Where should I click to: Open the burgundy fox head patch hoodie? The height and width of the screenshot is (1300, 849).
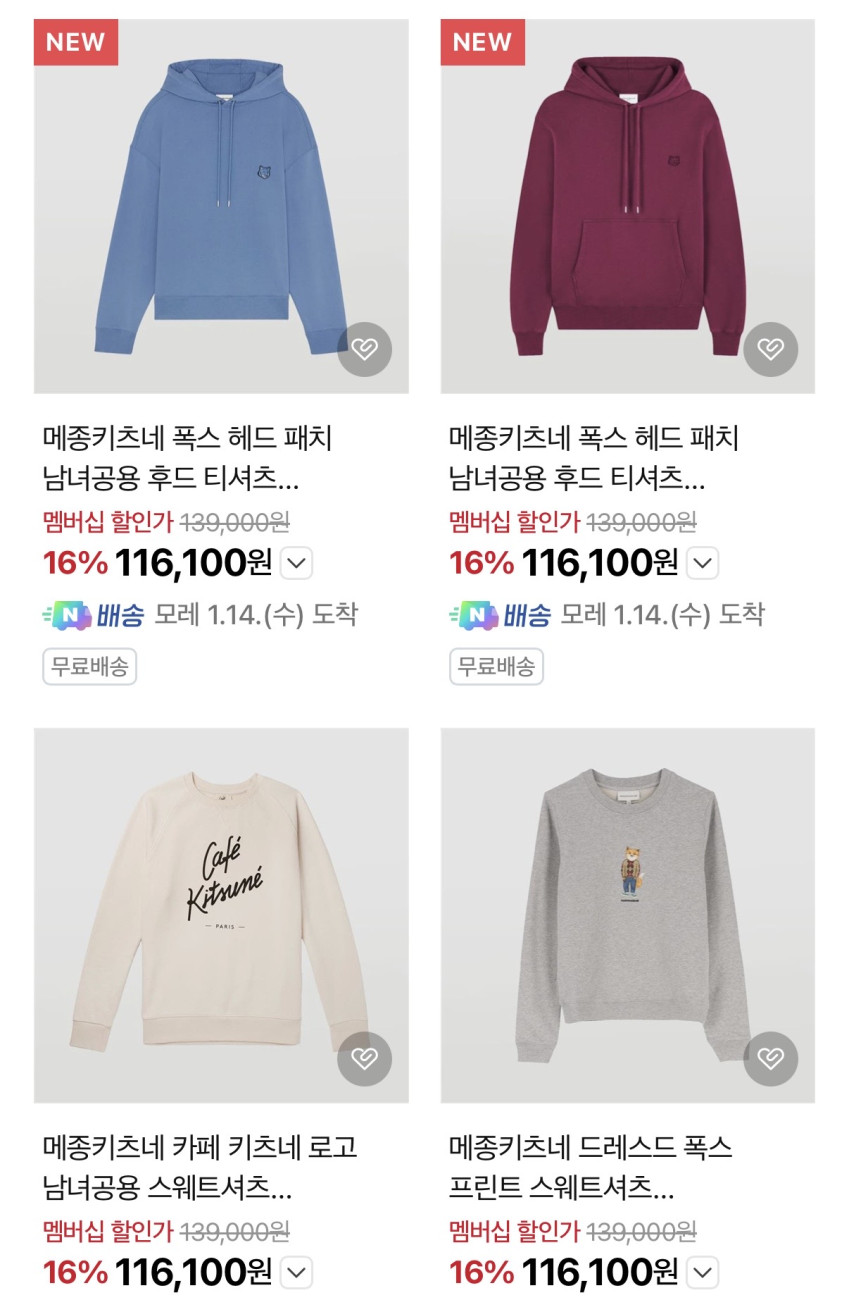click(627, 206)
